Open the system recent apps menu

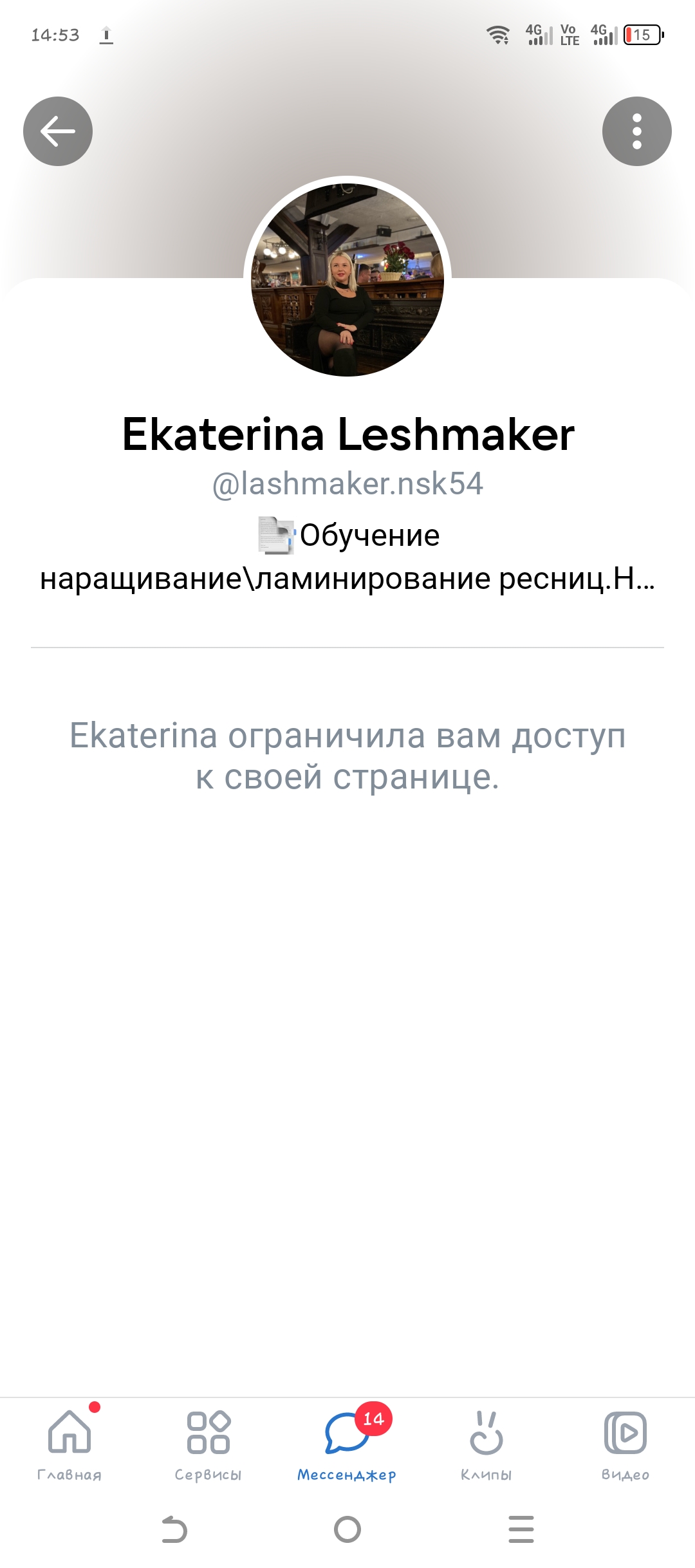521,1529
